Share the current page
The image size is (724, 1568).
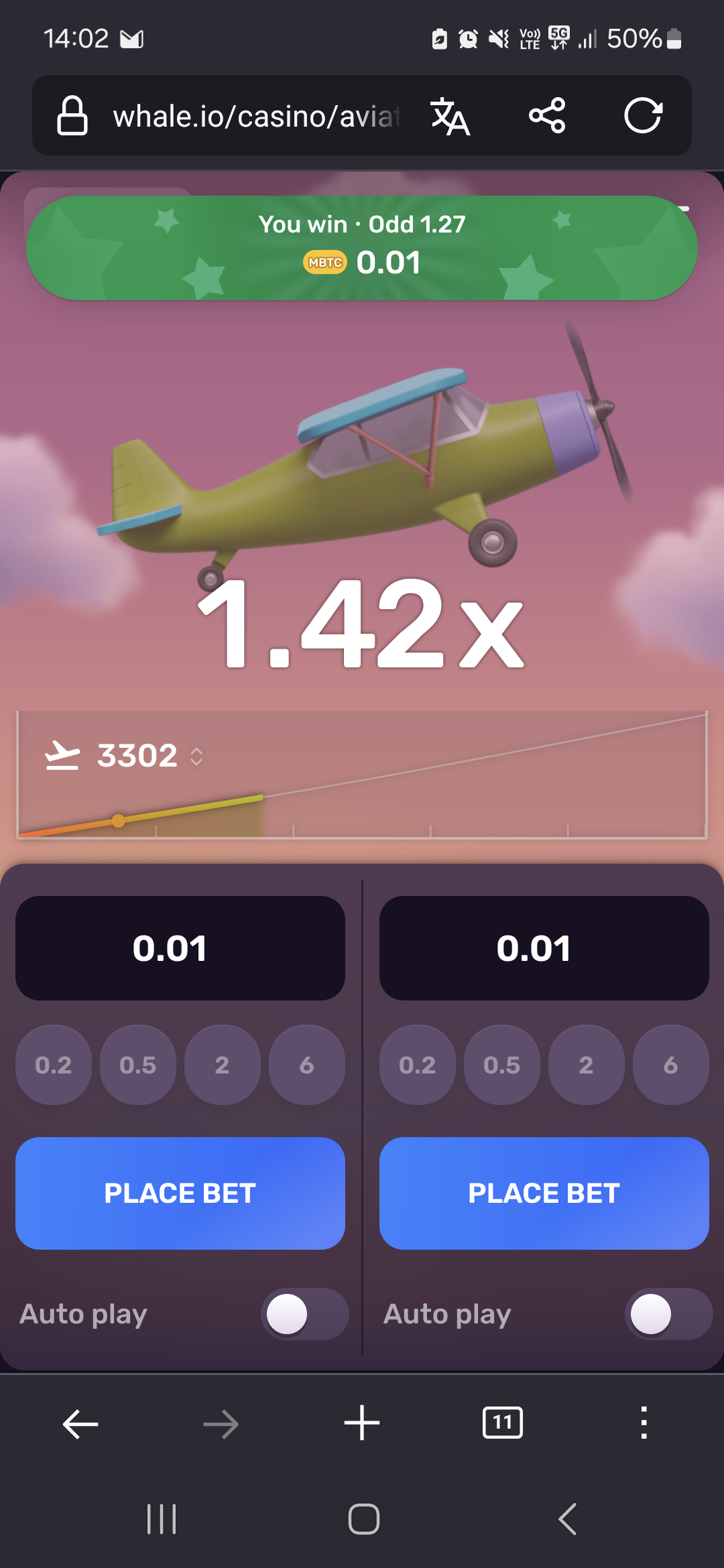tap(547, 116)
